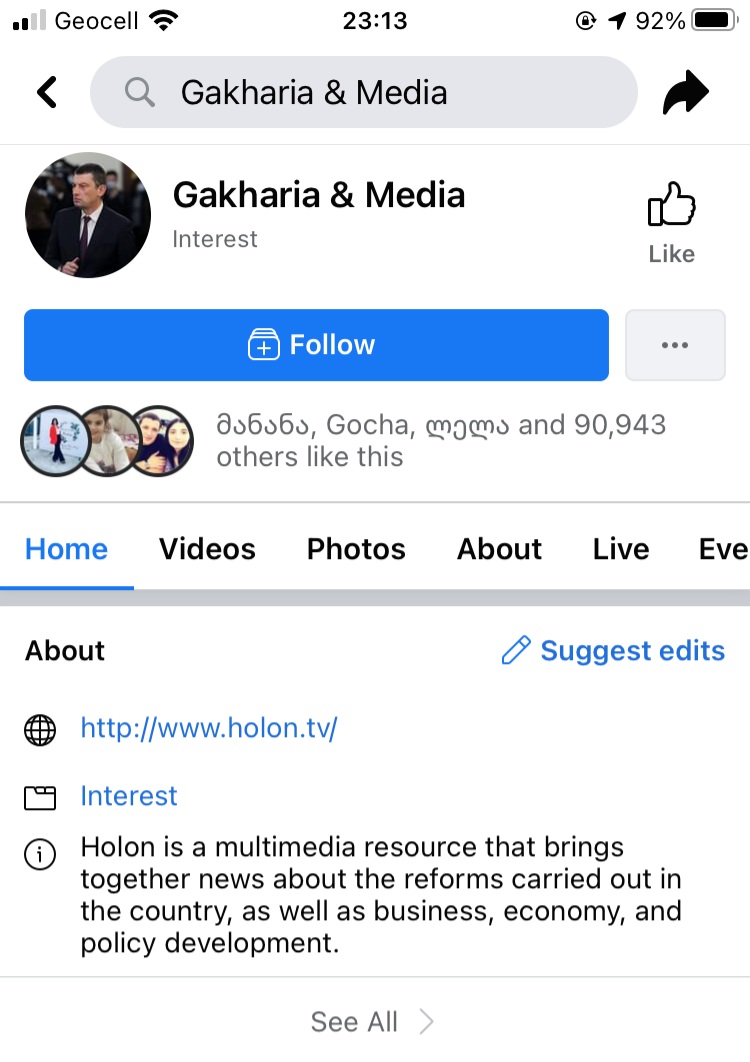The height and width of the screenshot is (1062, 750).
Task: Open the holon.tv website link
Action: coord(209,728)
